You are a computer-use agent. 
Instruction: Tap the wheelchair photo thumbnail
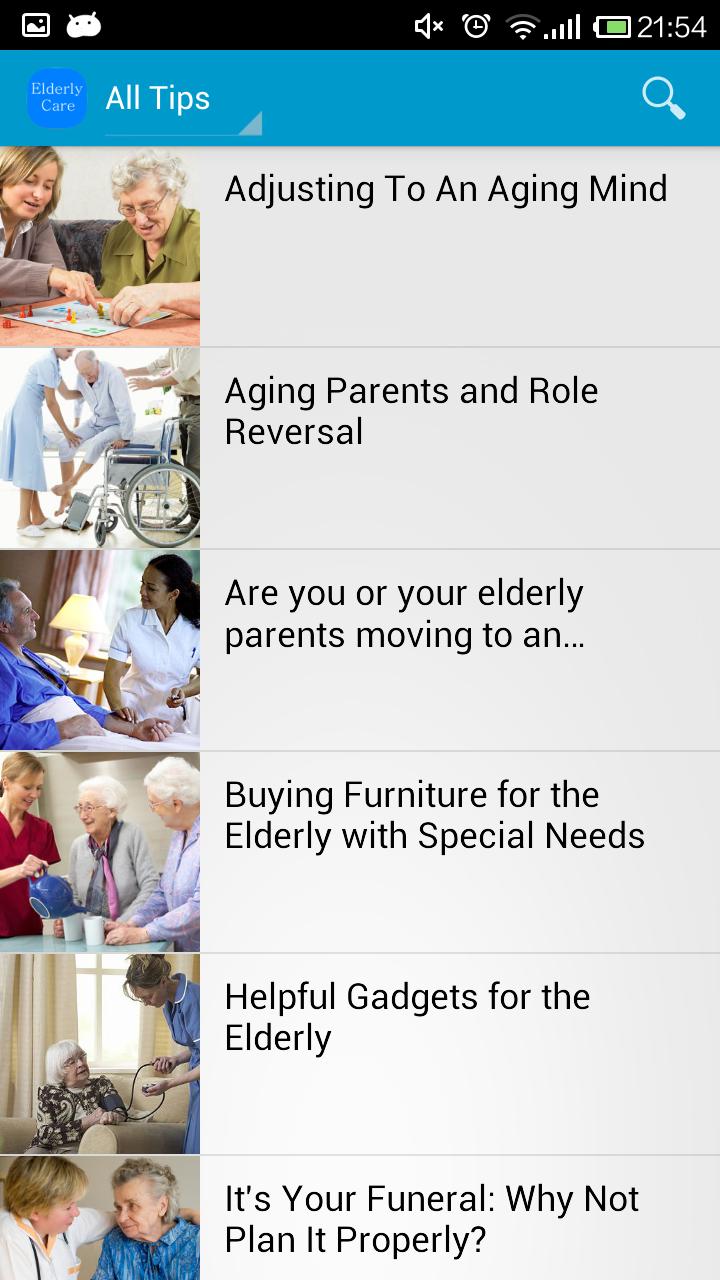[100, 445]
